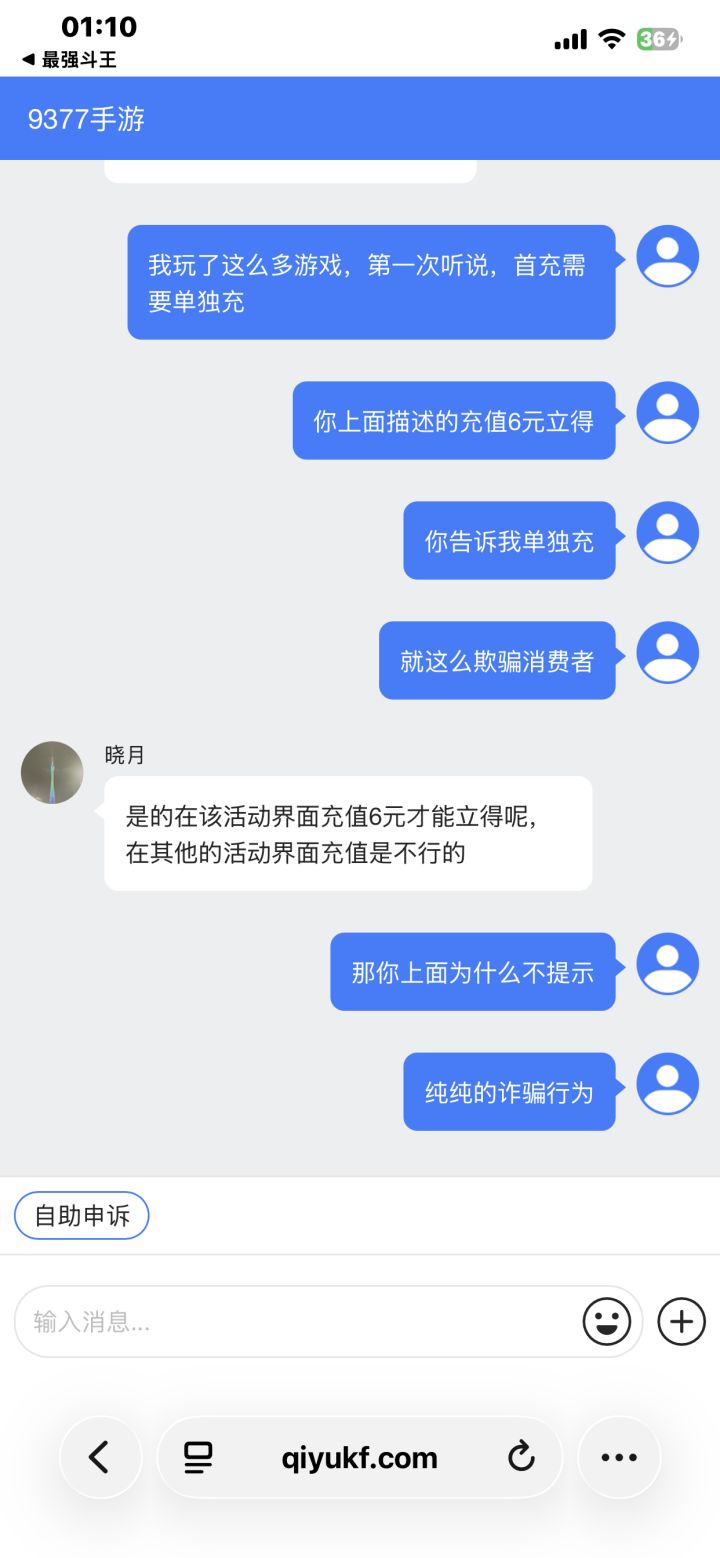The width and height of the screenshot is (720, 1558).
Task: Tap the Wi-Fi icon in the status bar
Action: click(611, 38)
